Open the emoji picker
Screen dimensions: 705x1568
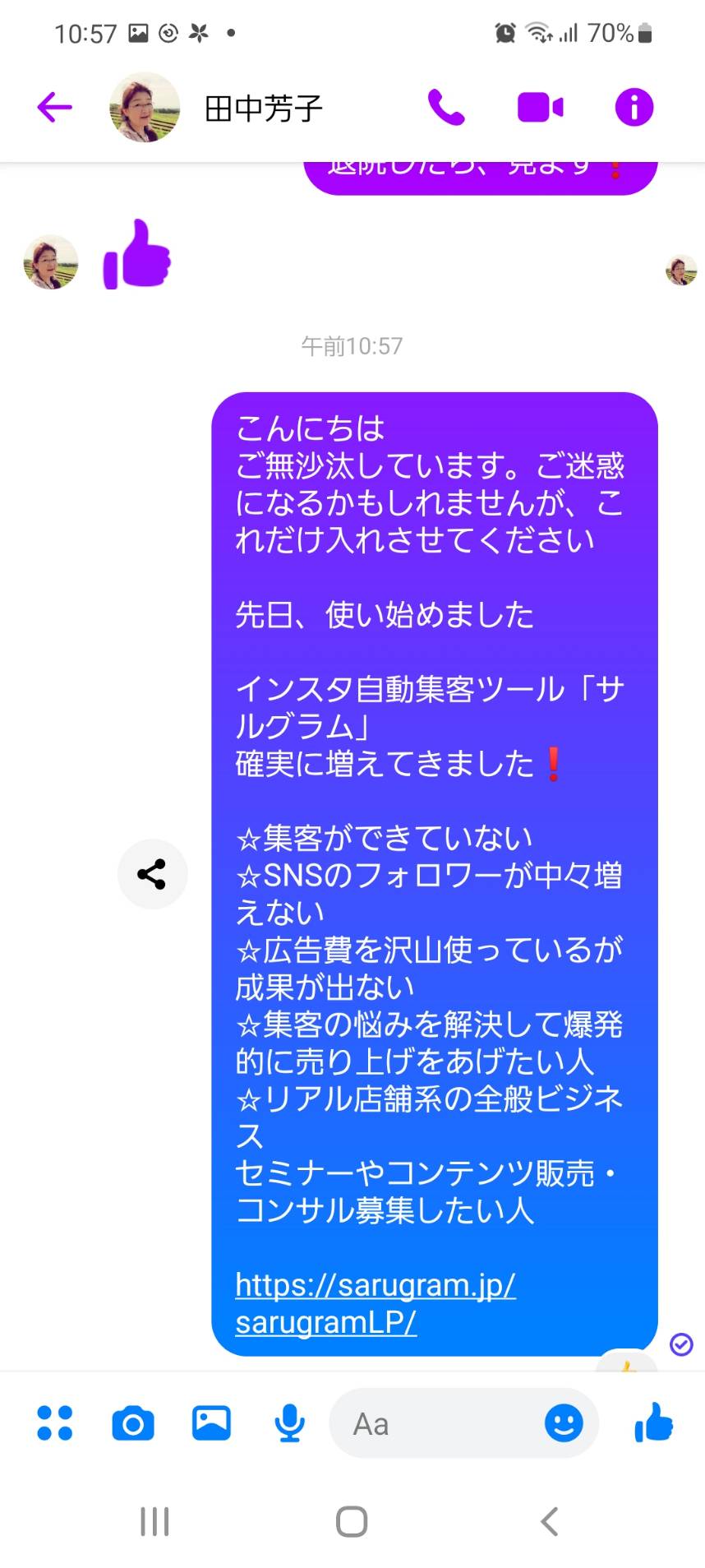click(564, 1423)
